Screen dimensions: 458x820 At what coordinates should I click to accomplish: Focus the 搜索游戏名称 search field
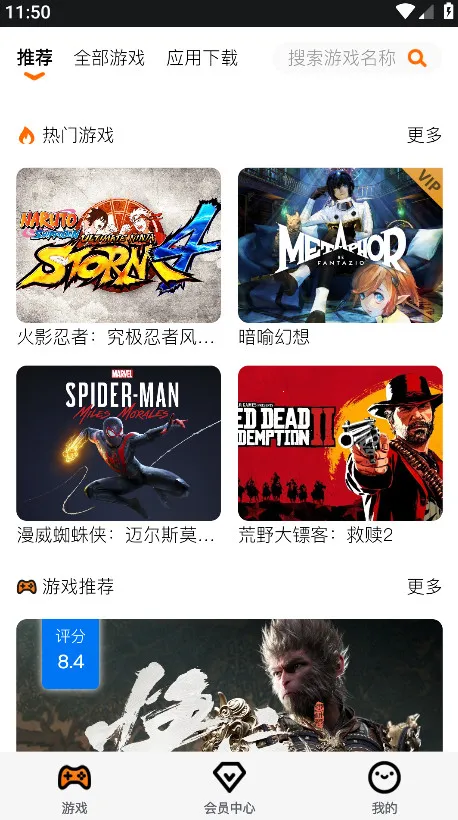tap(358, 58)
